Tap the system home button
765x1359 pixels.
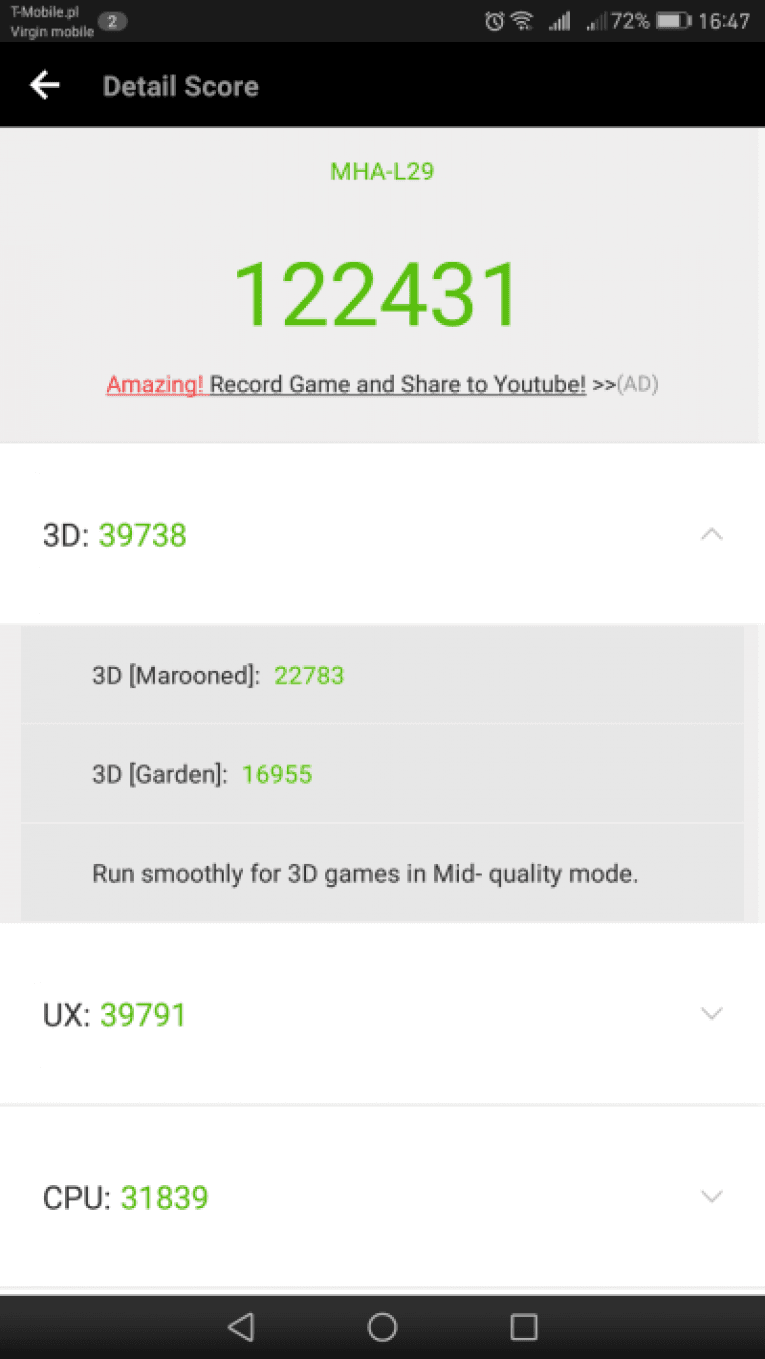tap(382, 1327)
